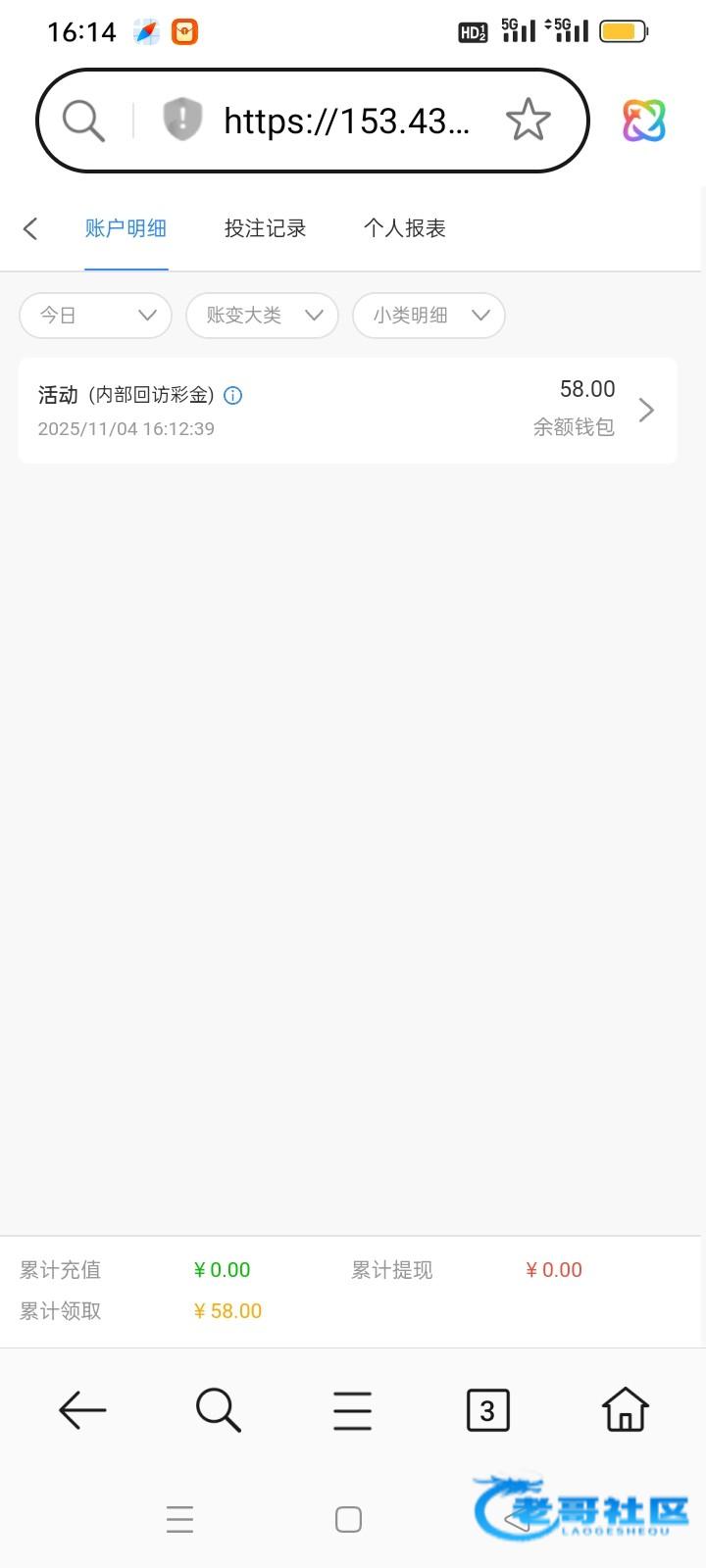Expand the 小类明细 filter dropdown
Image resolution: width=706 pixels, height=1568 pixels.
(x=429, y=316)
